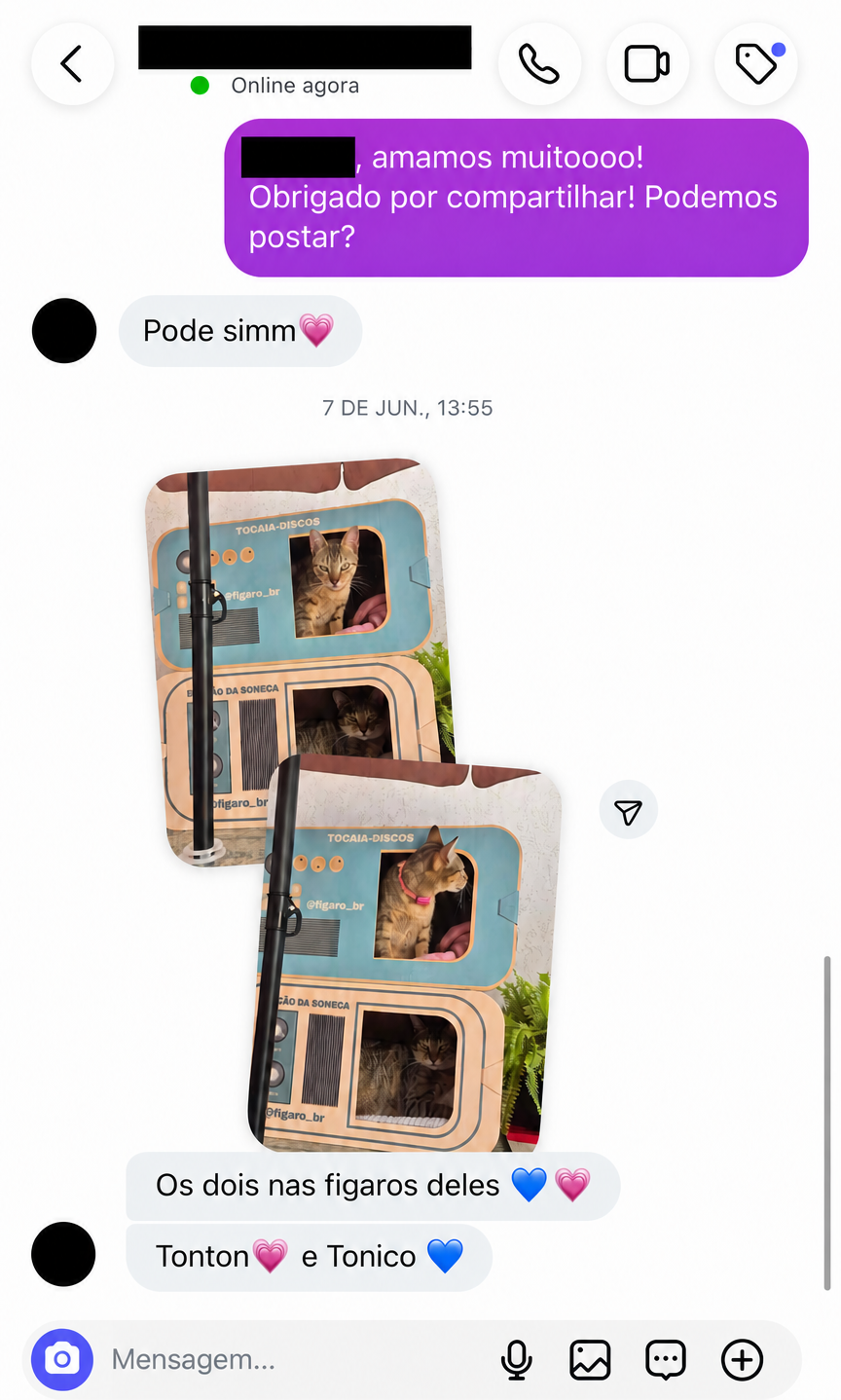Screen dimensions: 841x1400
Task: Start a video call
Action: click(x=647, y=64)
